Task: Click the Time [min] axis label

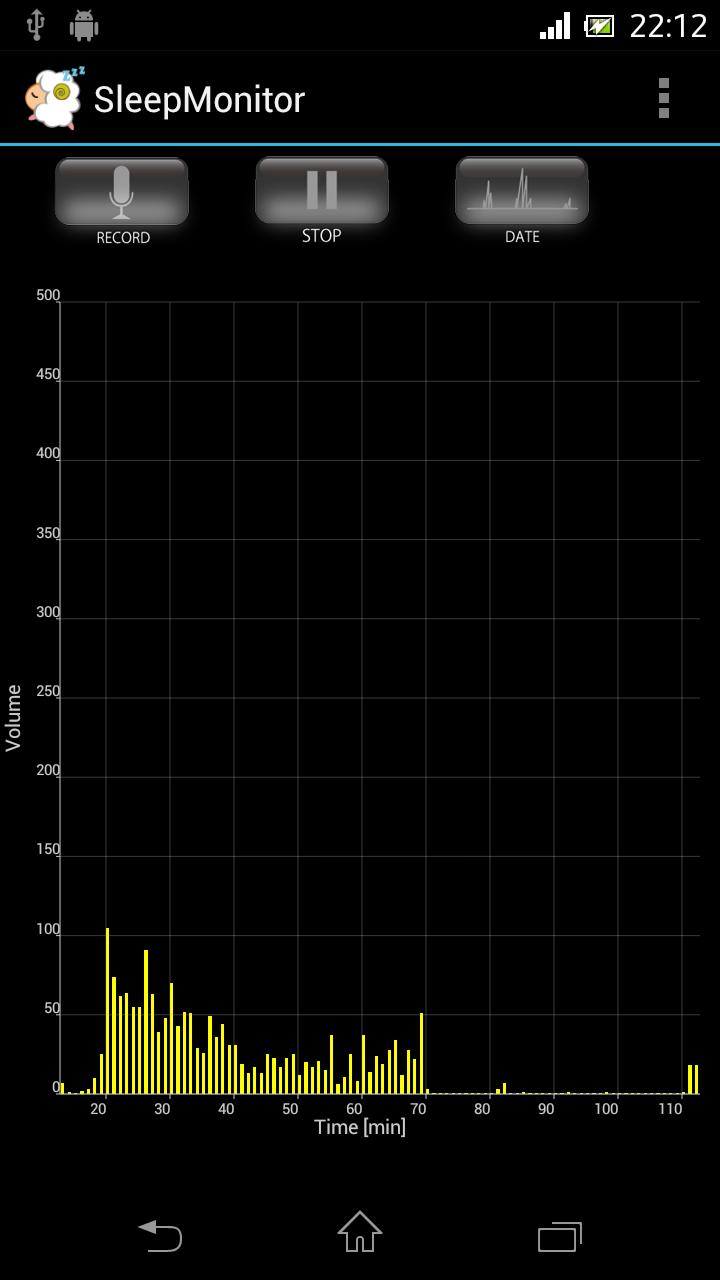Action: (x=362, y=1127)
